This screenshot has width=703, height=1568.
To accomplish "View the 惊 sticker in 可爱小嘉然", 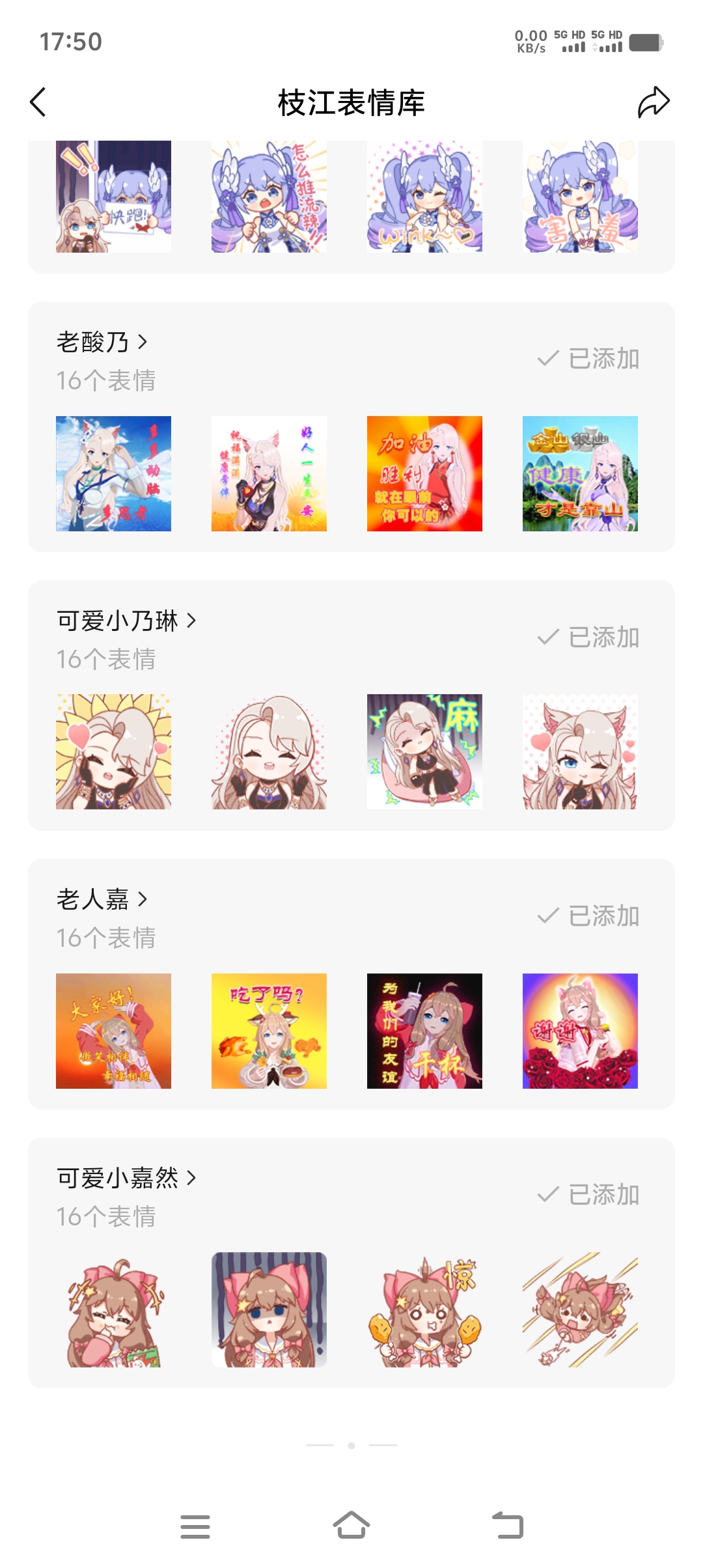I will [424, 1309].
